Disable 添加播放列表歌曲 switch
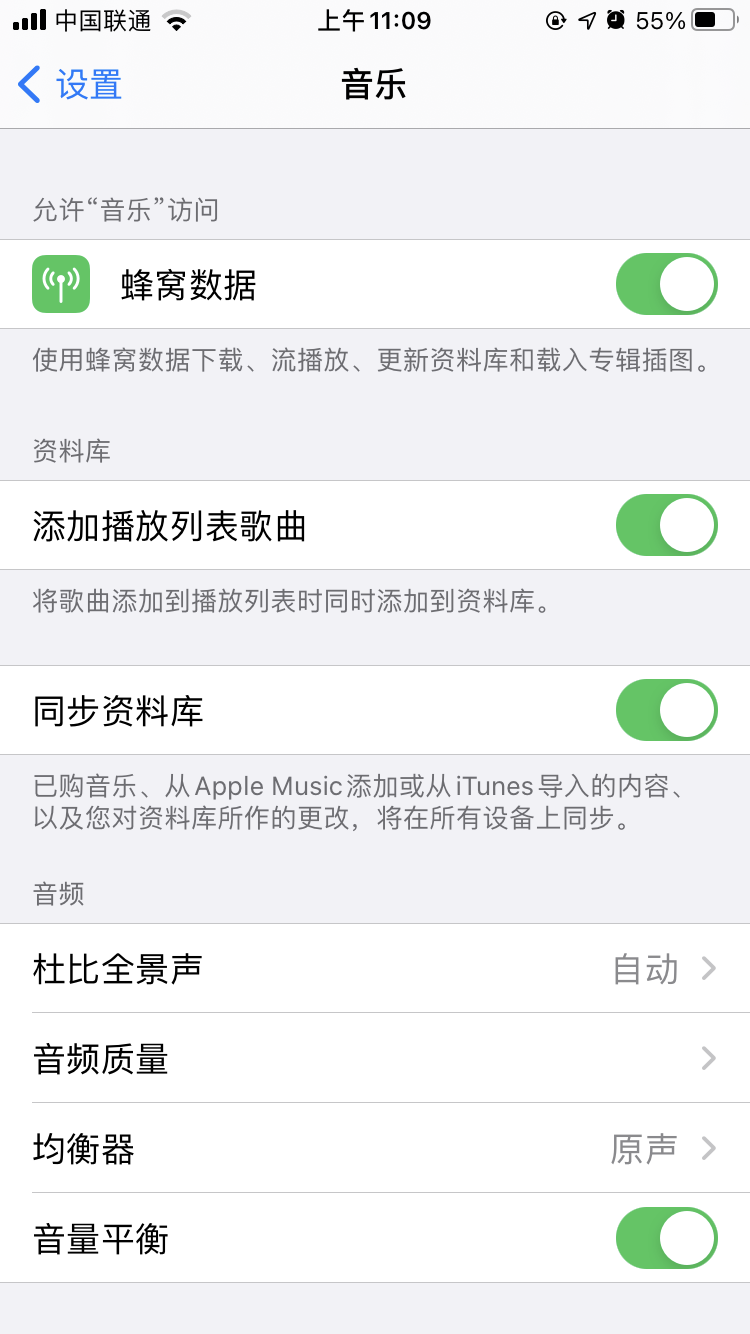The width and height of the screenshot is (750, 1334). point(666,525)
